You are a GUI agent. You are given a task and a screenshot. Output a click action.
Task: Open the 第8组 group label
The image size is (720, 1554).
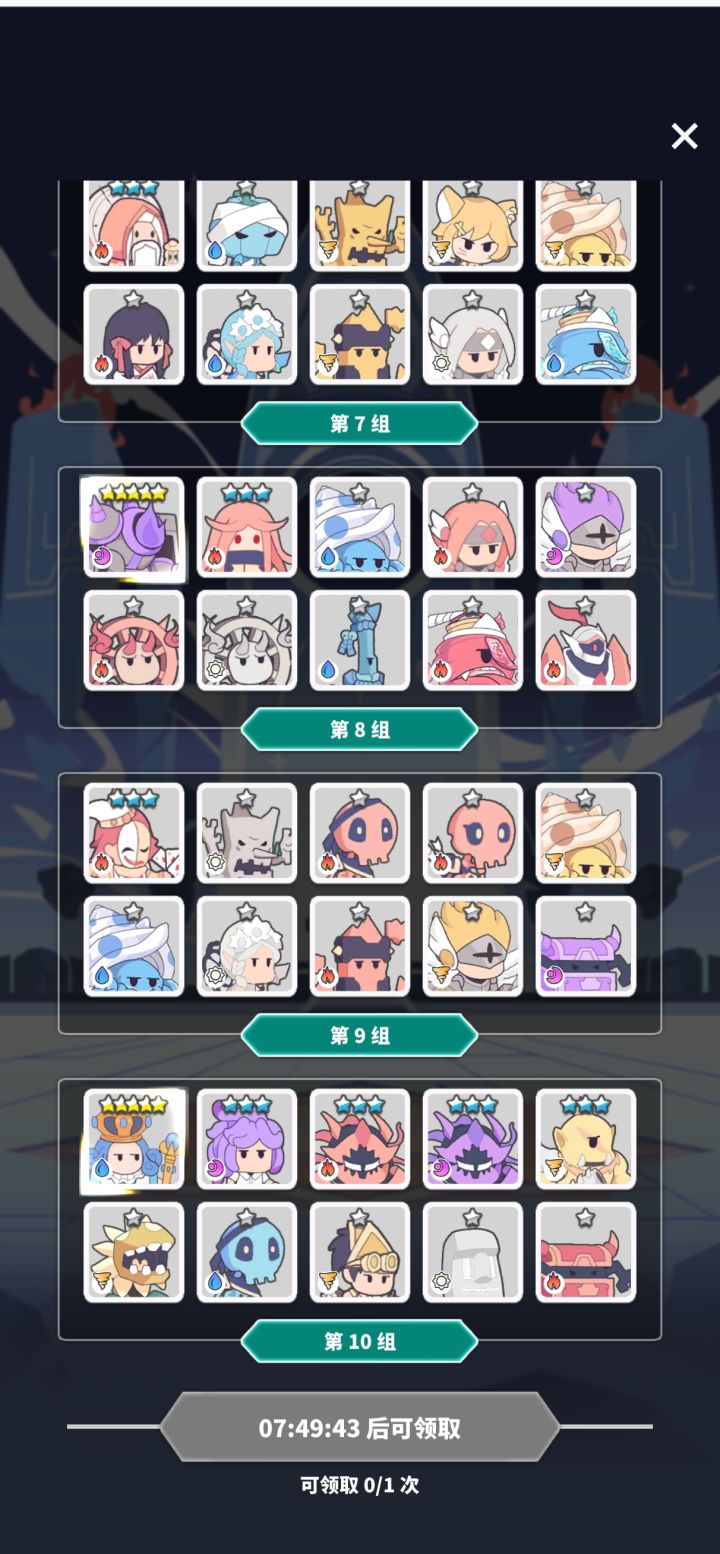(360, 729)
